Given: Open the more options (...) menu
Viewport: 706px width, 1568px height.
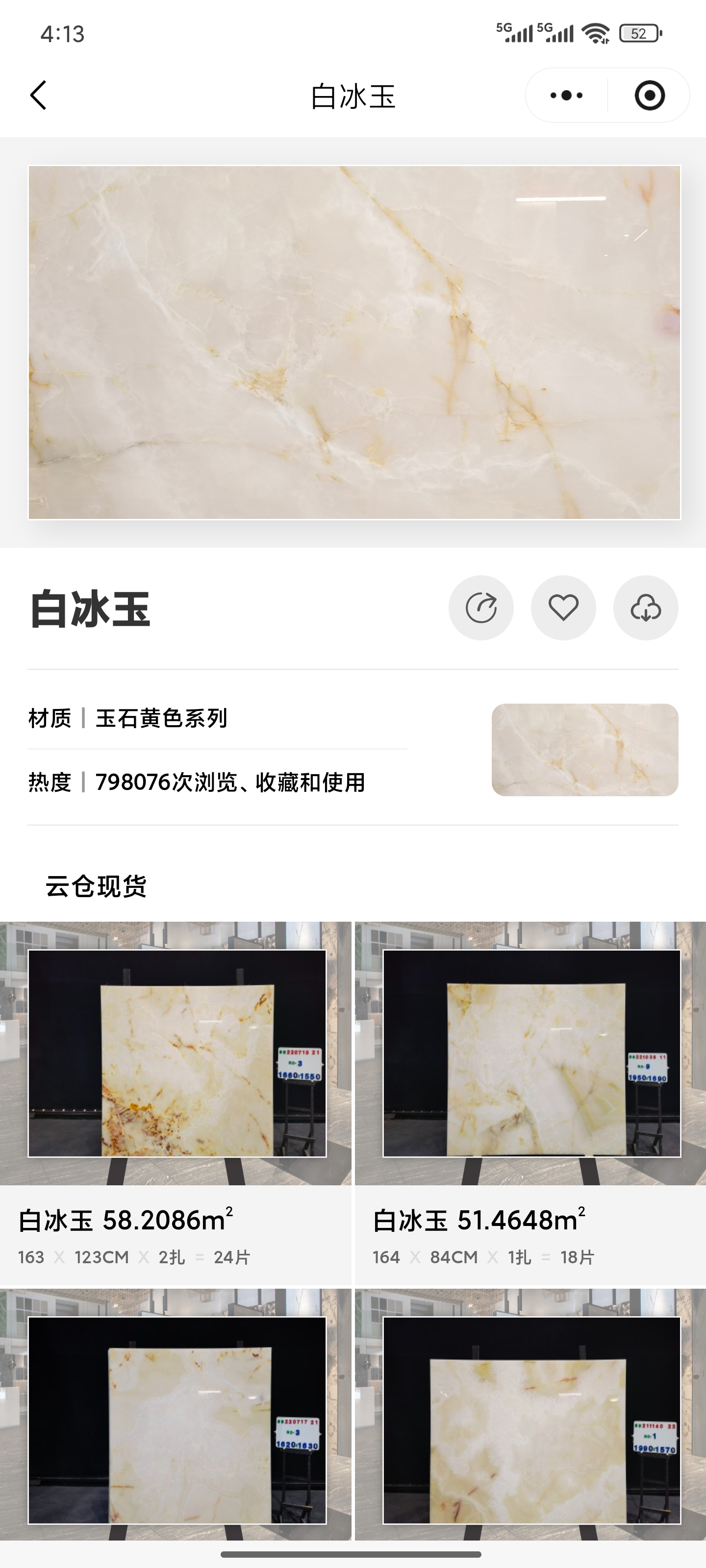Looking at the screenshot, I should 565,96.
